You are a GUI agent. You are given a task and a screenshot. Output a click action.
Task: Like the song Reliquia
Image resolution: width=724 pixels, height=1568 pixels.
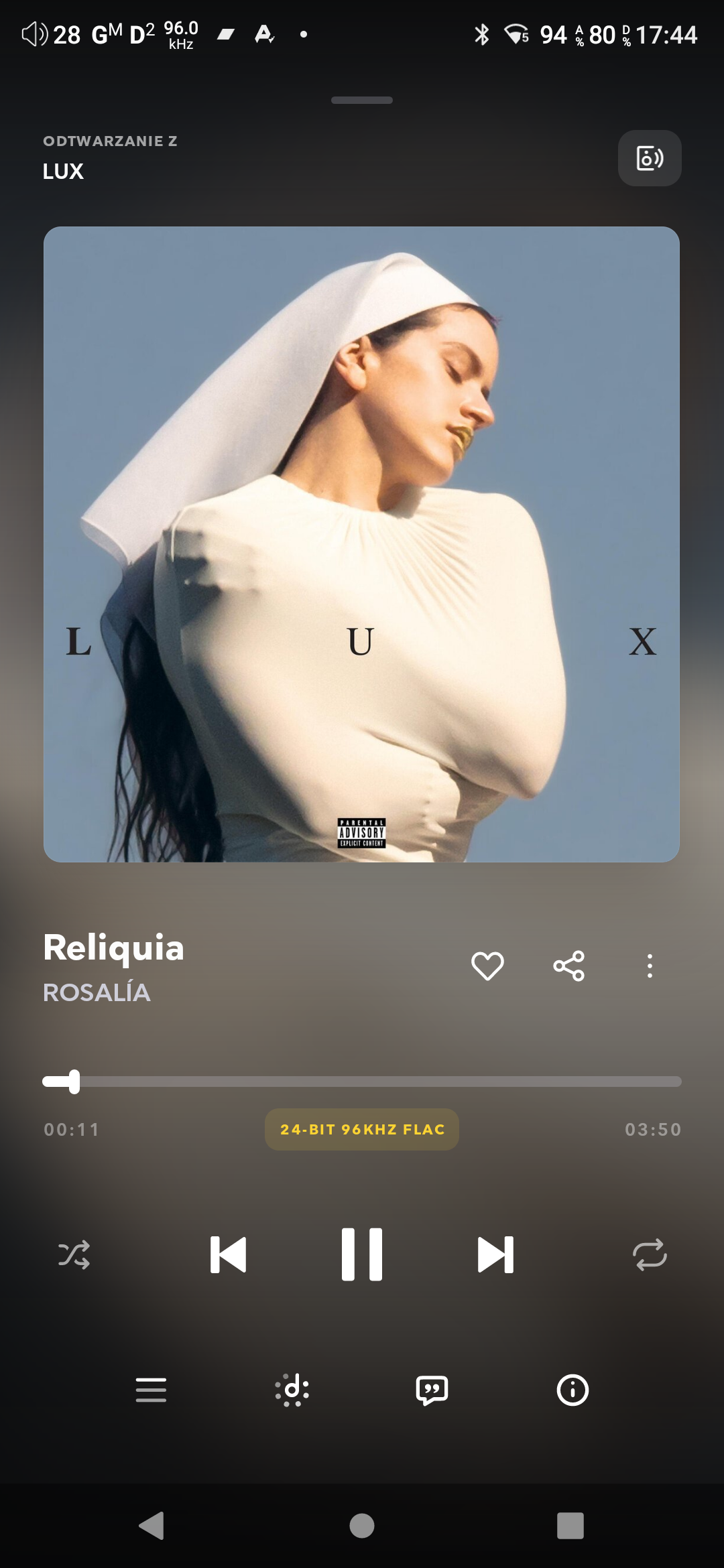[487, 966]
